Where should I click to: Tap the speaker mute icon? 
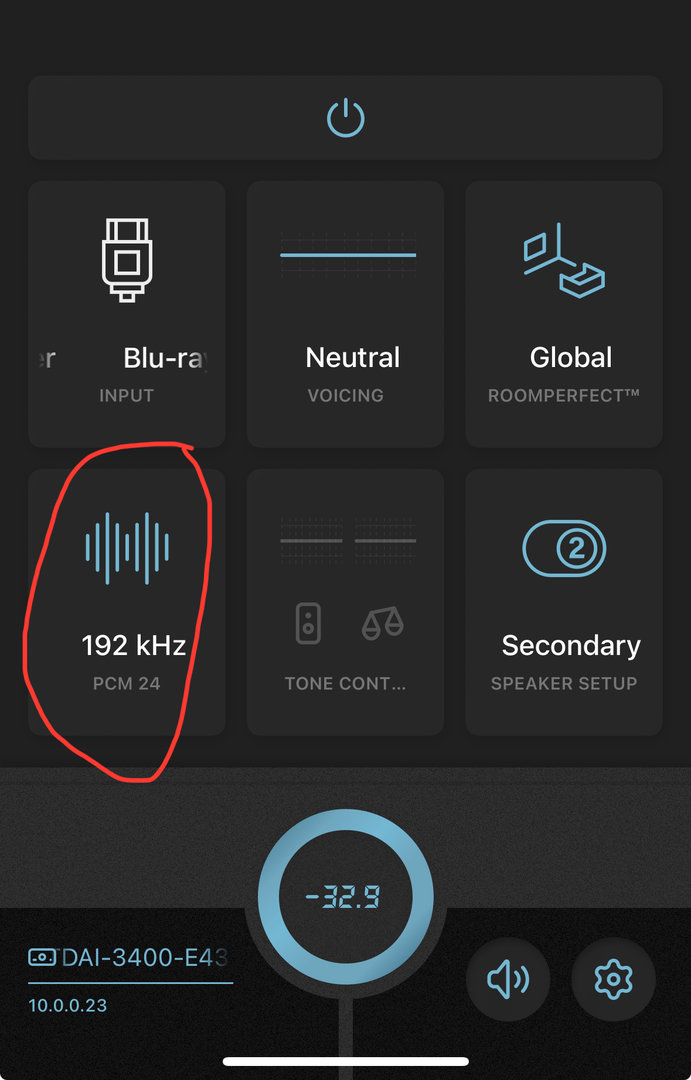pyautogui.click(x=509, y=979)
